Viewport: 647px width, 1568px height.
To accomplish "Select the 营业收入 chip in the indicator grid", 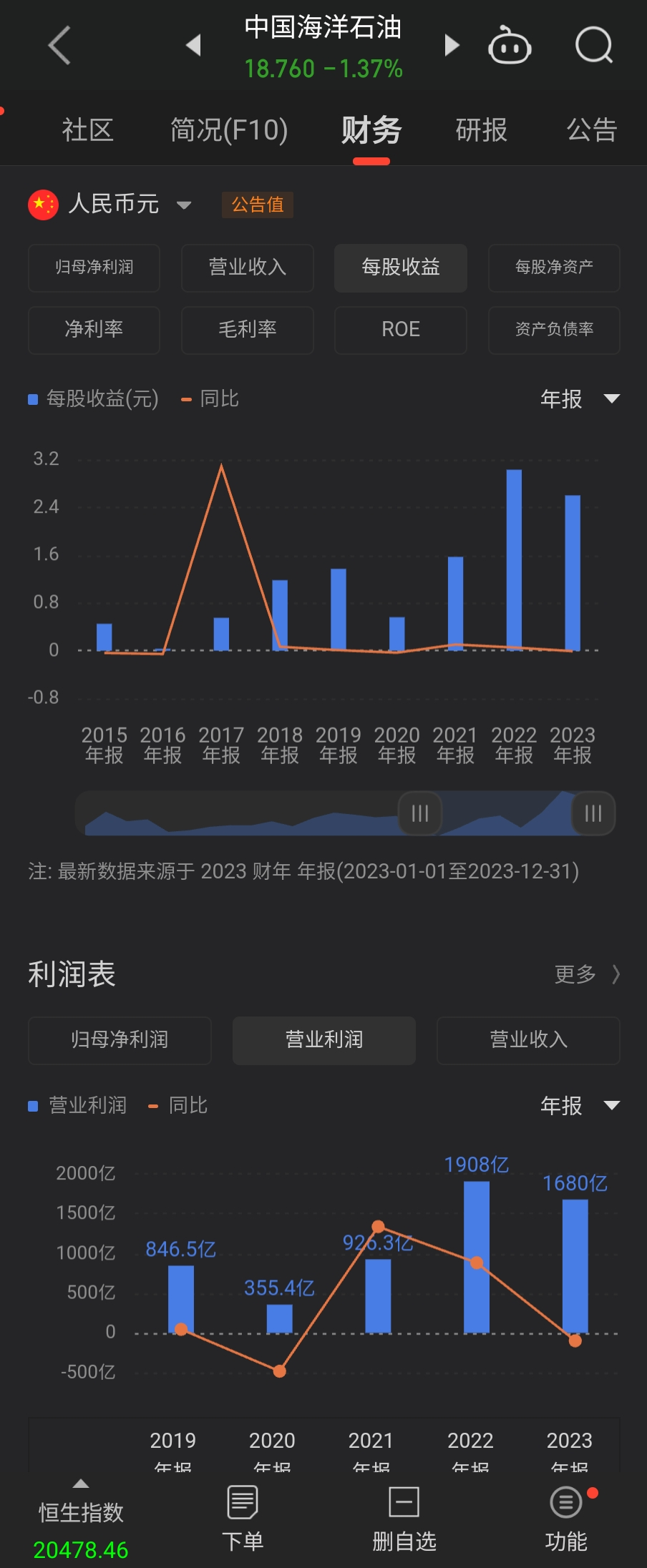I will point(248,268).
